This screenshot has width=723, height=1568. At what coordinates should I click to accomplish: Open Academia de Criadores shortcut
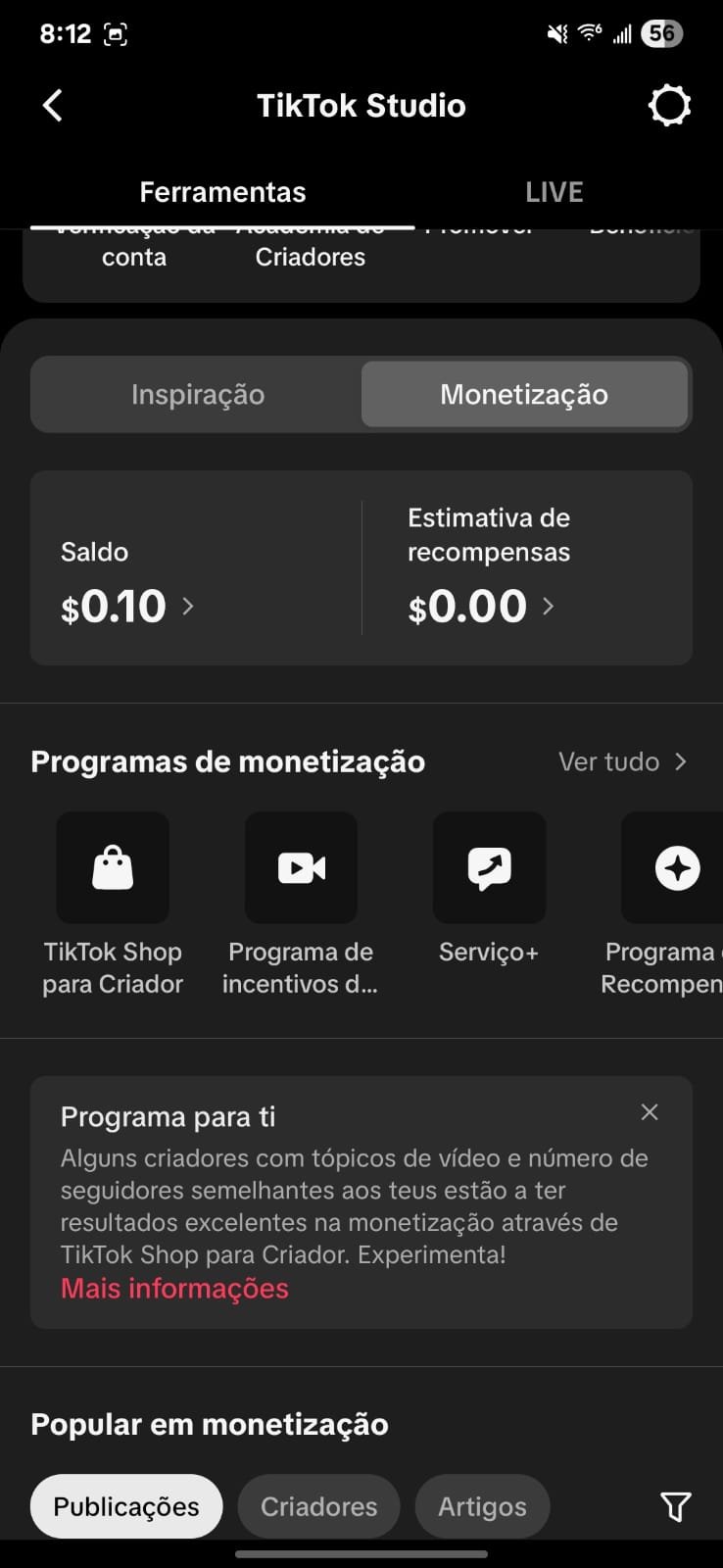311,250
